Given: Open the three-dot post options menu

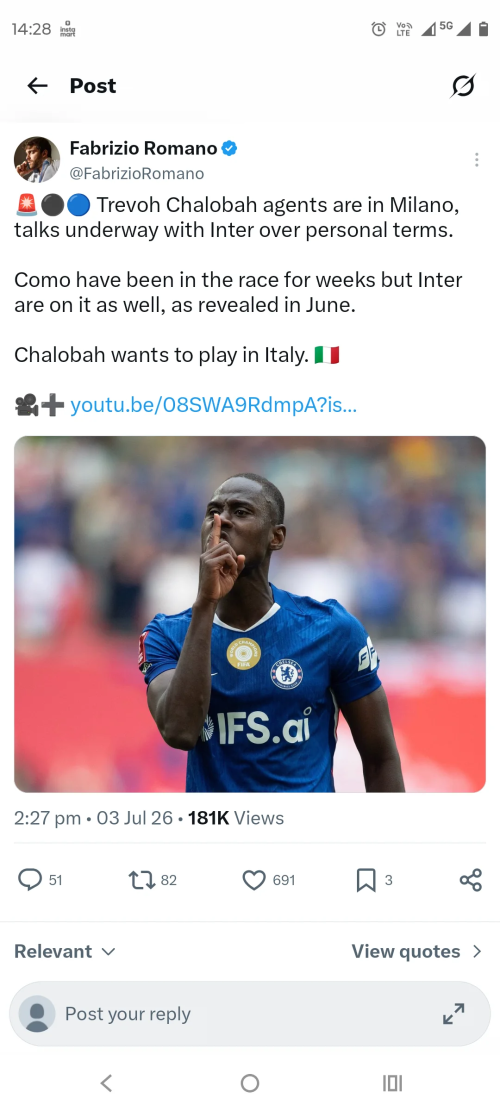Looking at the screenshot, I should (477, 160).
